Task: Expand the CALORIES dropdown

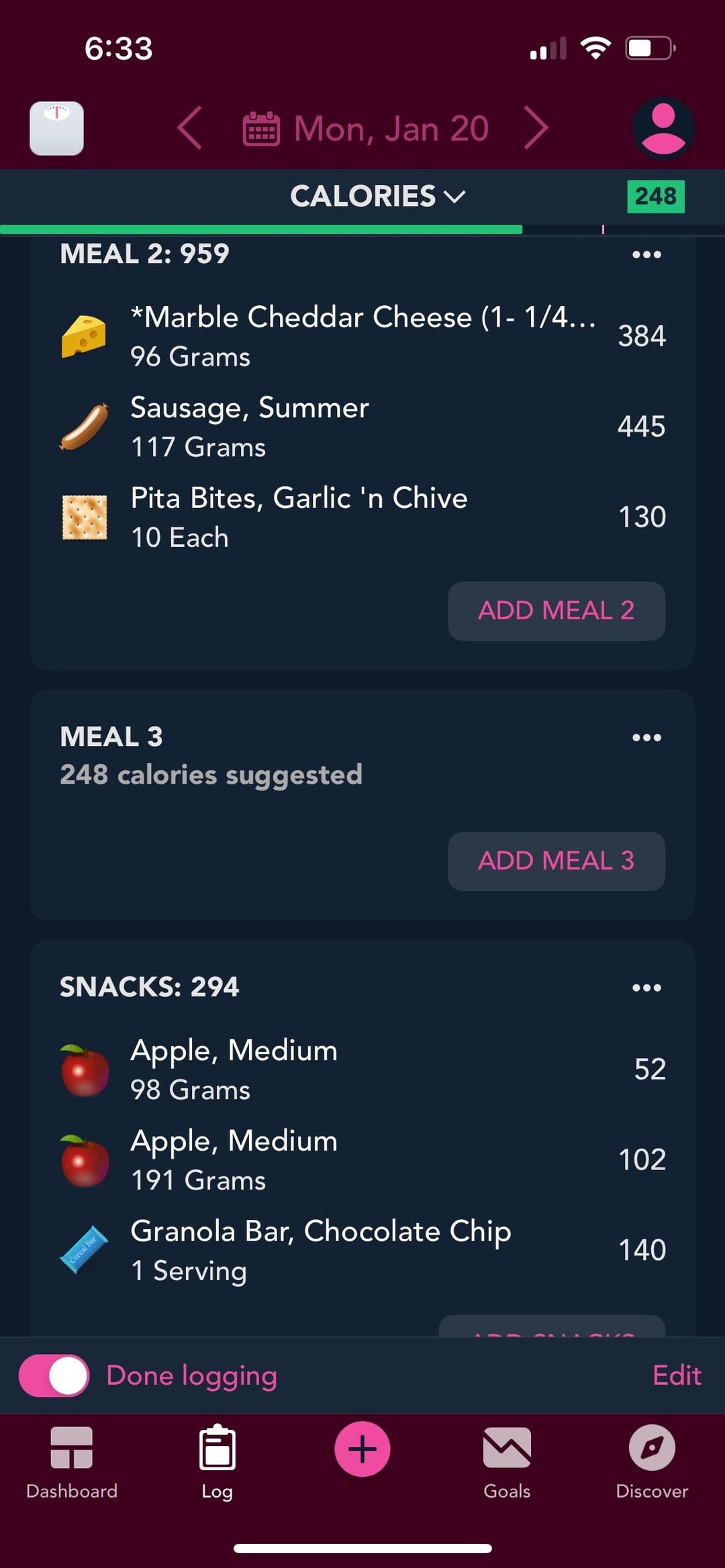Action: click(378, 196)
